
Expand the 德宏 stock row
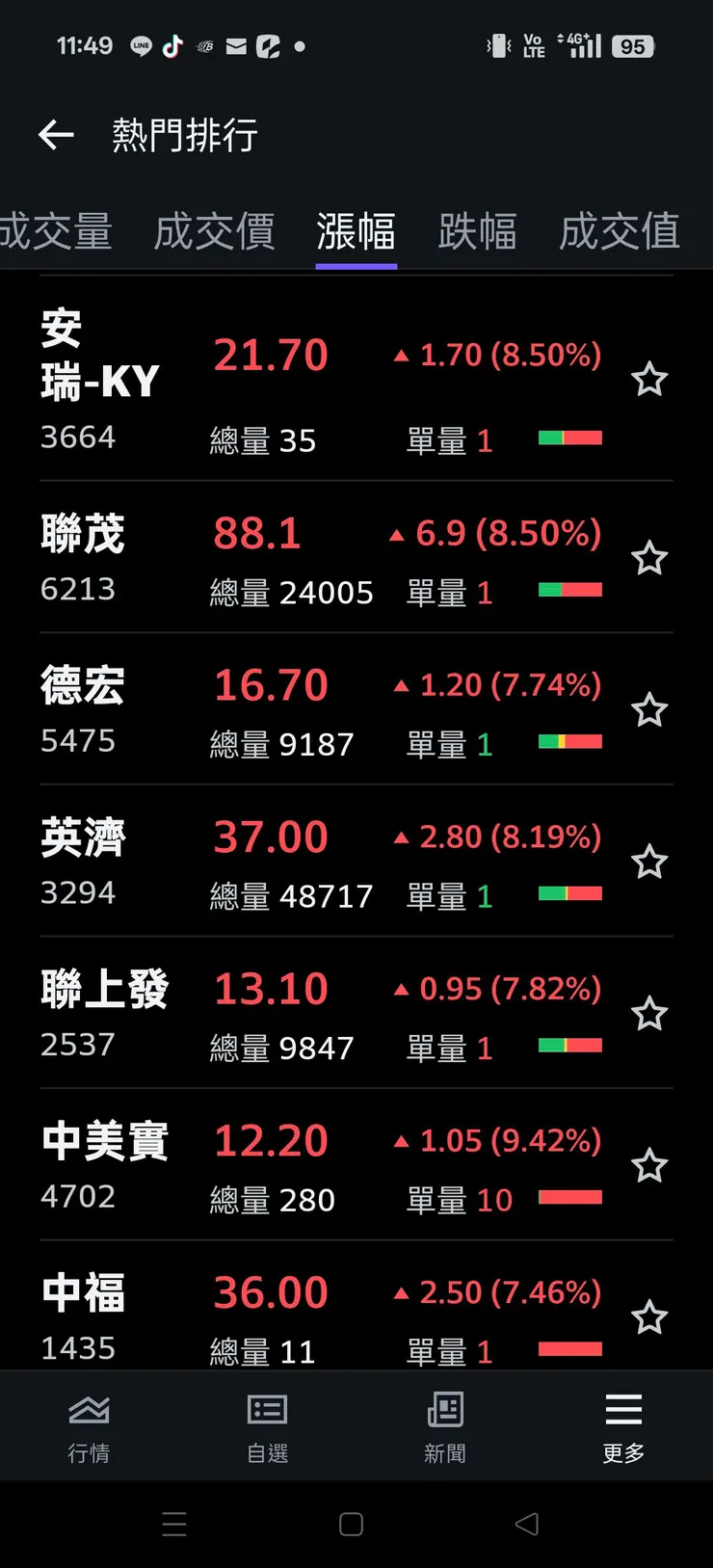click(289, 710)
